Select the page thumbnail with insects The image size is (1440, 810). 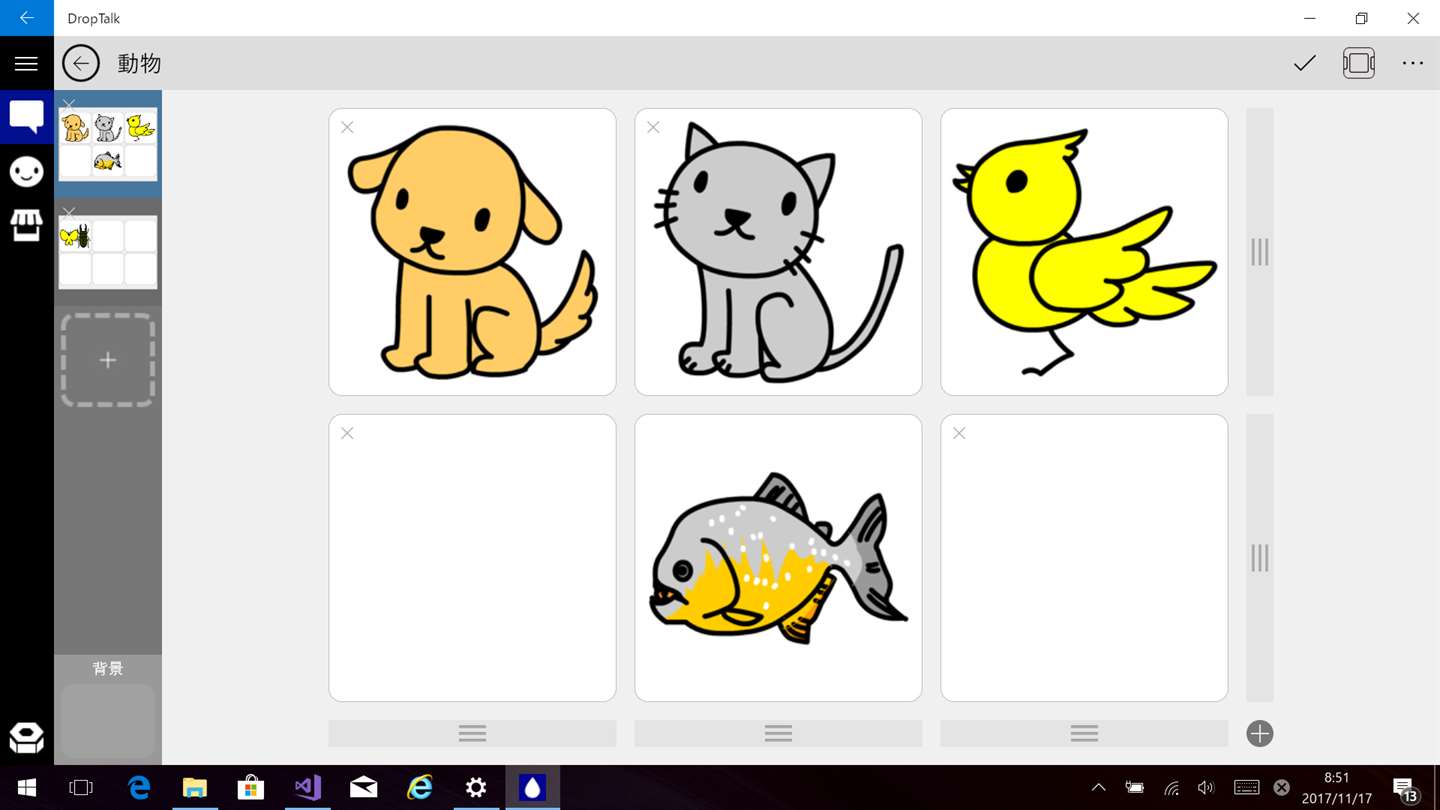(108, 252)
